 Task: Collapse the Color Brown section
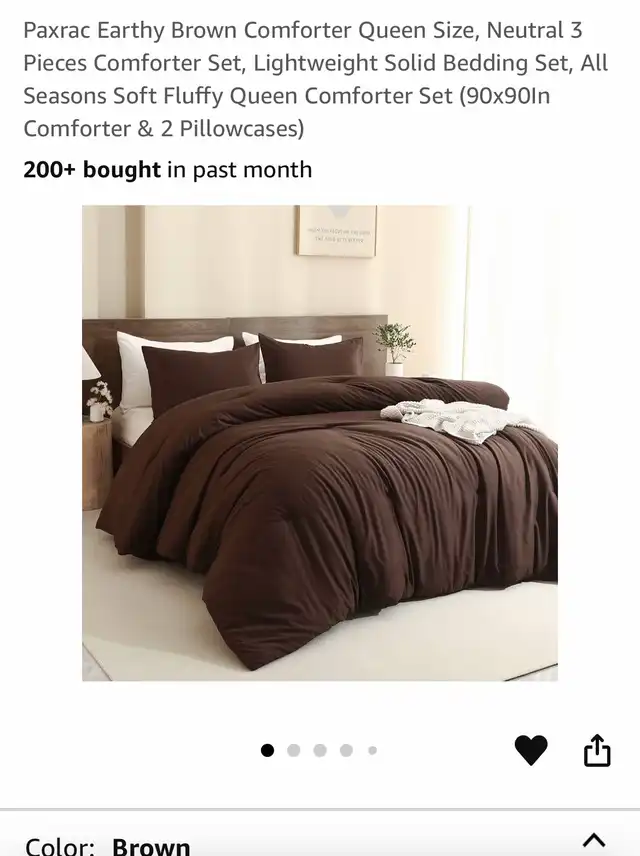point(594,841)
